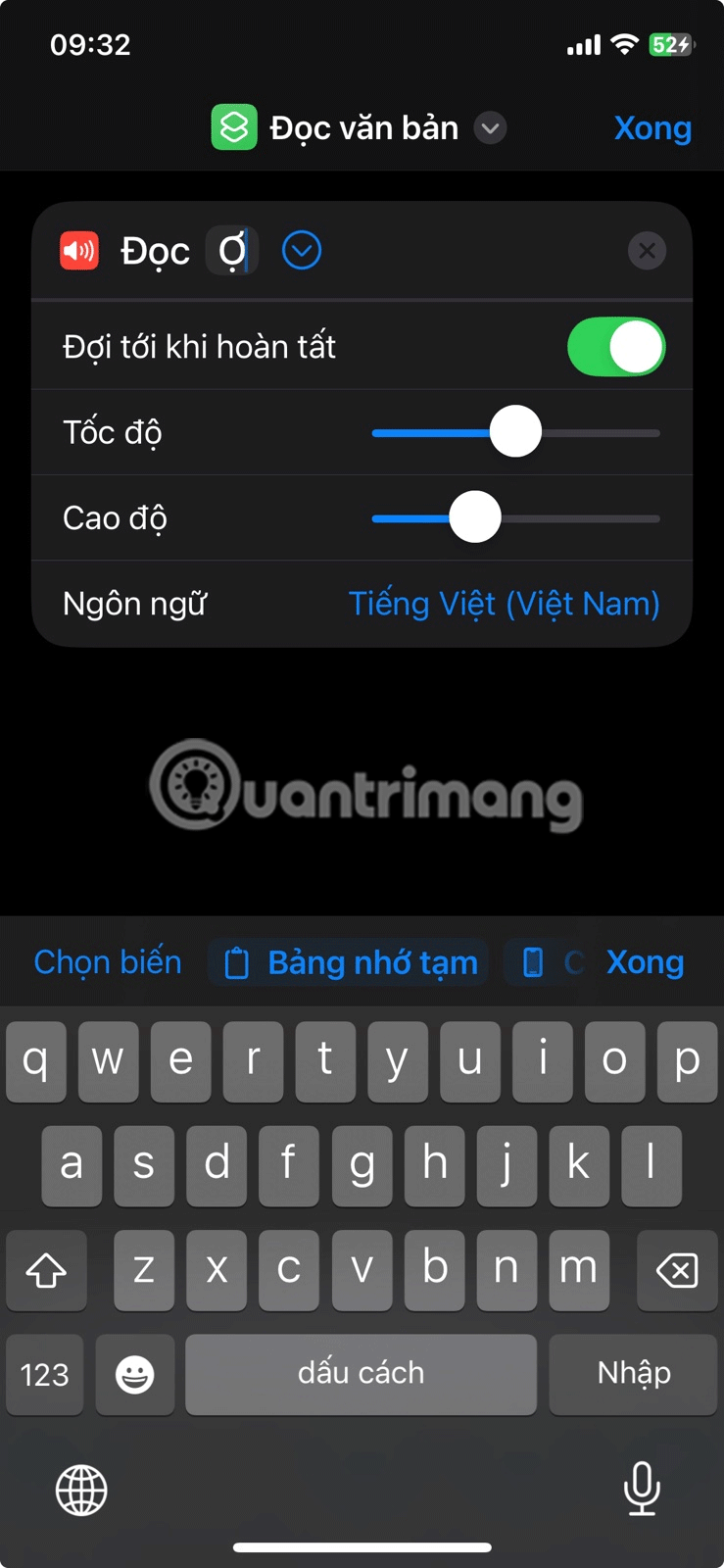Open the Đọc văn bản title dropdown
The width and height of the screenshot is (724, 1568).
[x=490, y=128]
